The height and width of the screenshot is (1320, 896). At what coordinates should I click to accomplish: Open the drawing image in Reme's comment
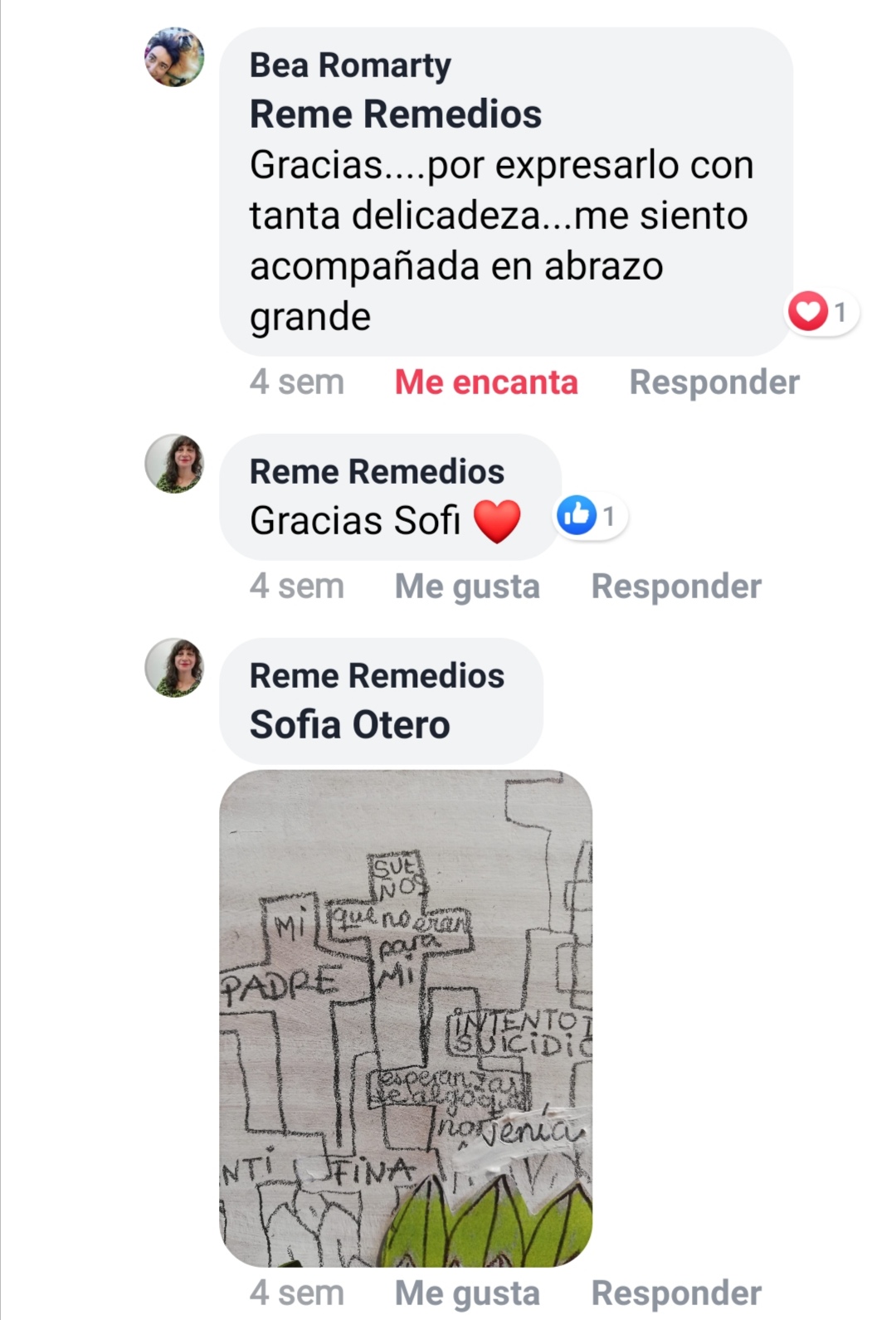click(406, 1018)
